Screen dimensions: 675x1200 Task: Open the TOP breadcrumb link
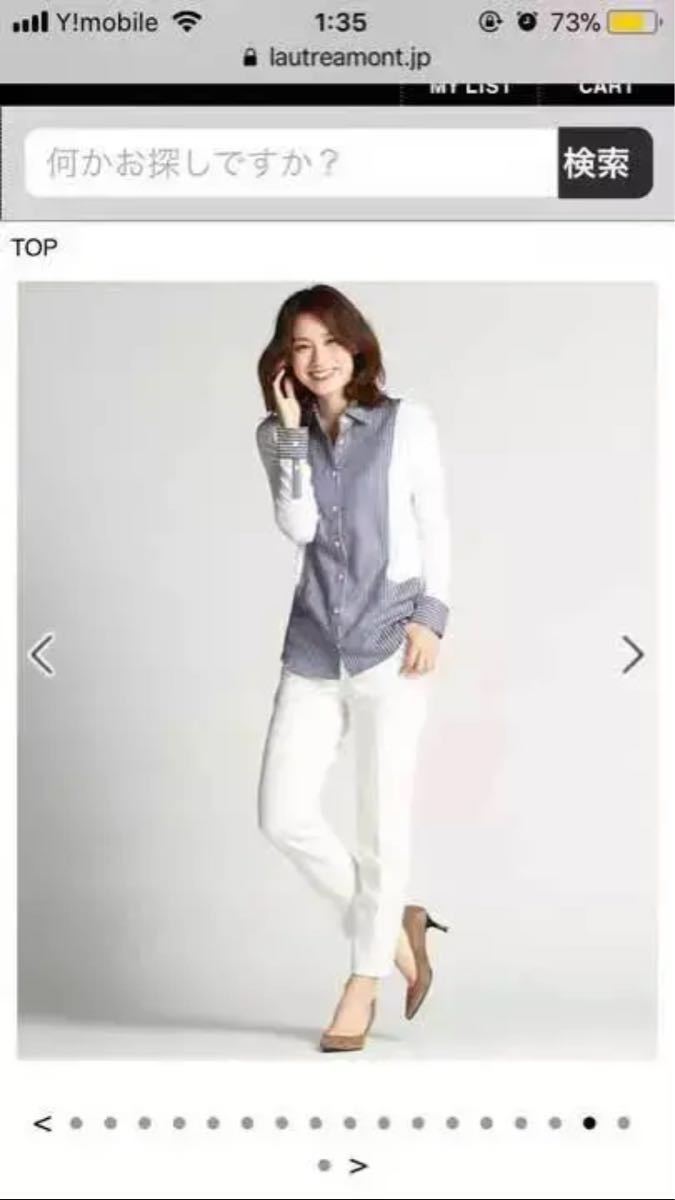pyautogui.click(x=35, y=248)
